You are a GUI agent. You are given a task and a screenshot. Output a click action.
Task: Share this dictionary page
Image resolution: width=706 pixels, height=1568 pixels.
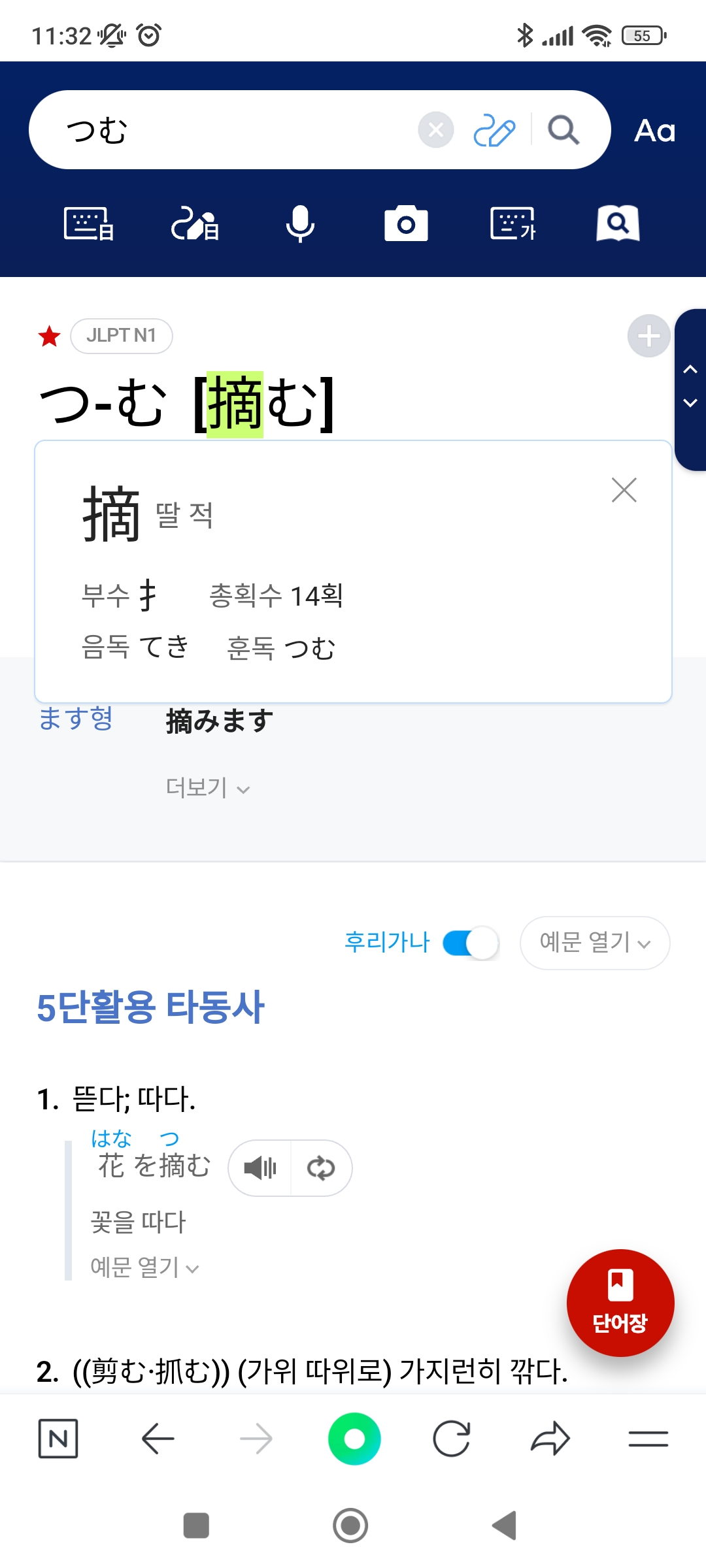(x=550, y=1438)
